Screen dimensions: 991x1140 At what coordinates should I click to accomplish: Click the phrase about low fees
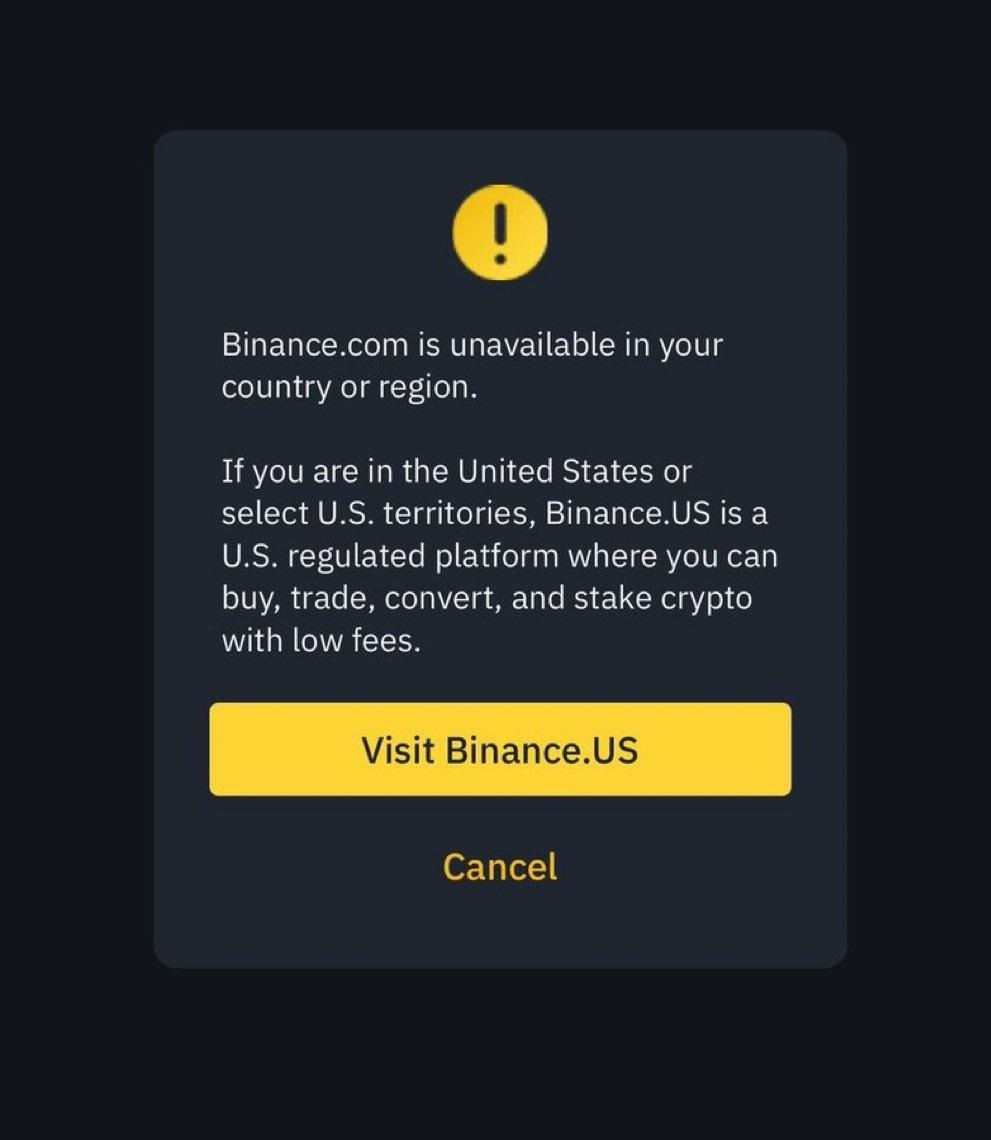300,640
